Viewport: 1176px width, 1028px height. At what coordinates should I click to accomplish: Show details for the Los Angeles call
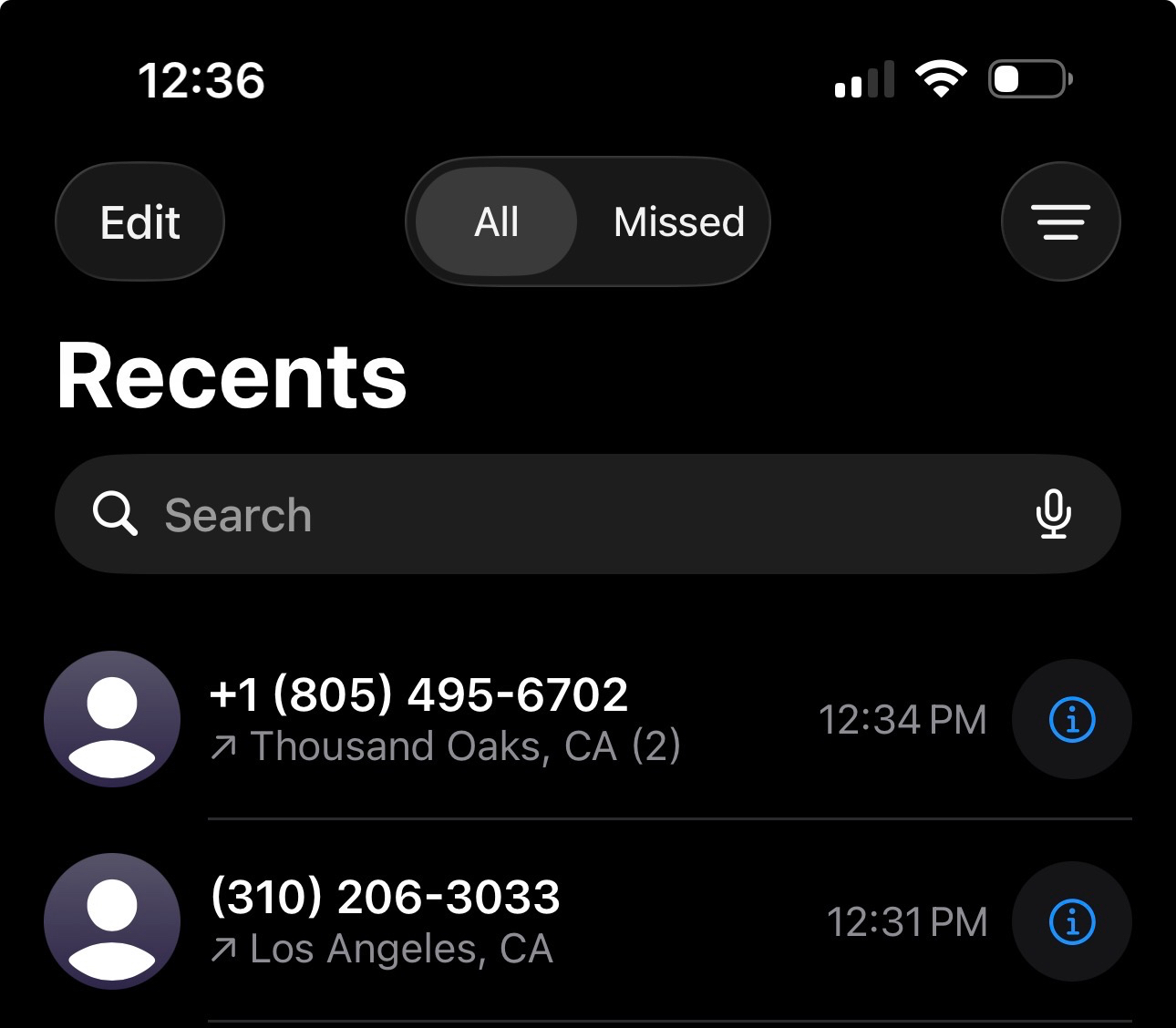[x=1072, y=922]
